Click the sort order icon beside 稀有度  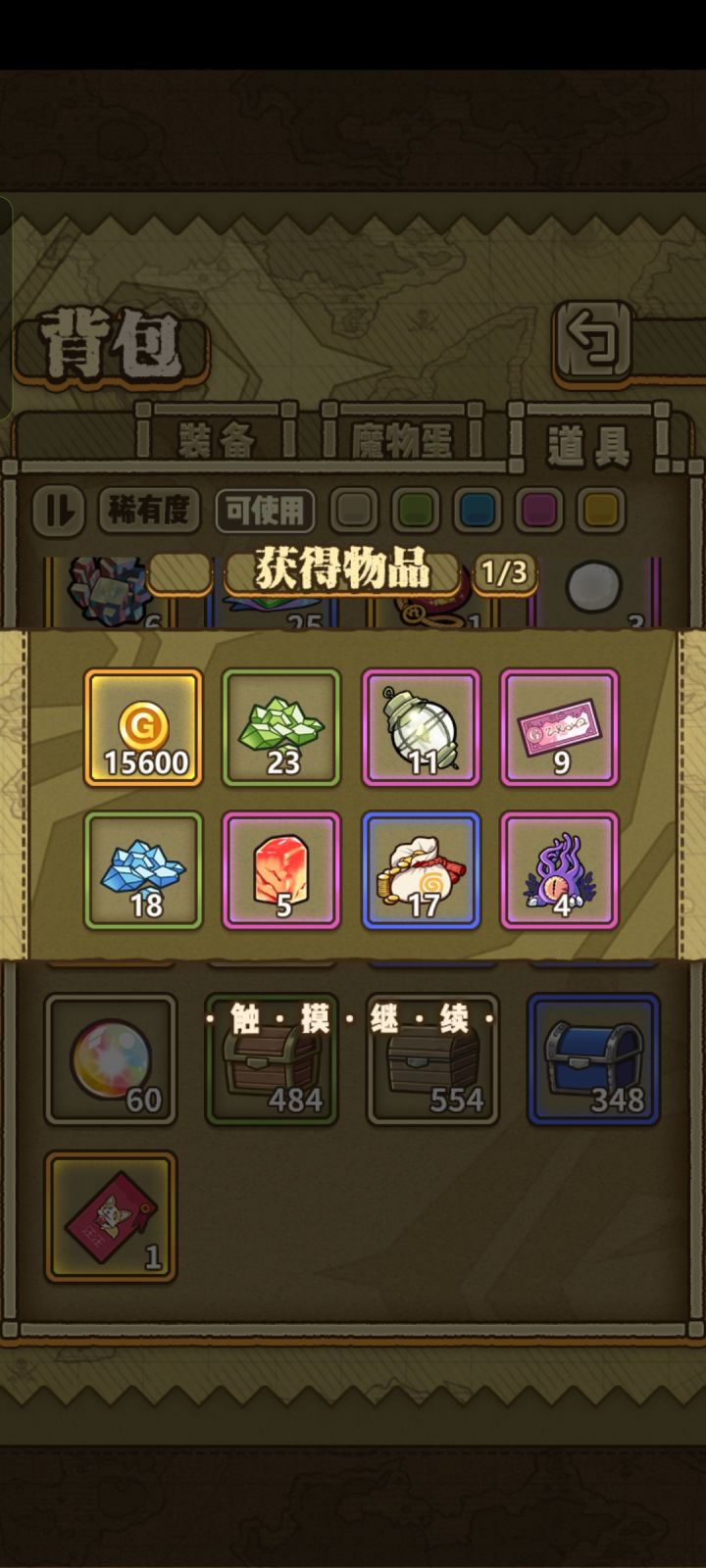tap(58, 512)
